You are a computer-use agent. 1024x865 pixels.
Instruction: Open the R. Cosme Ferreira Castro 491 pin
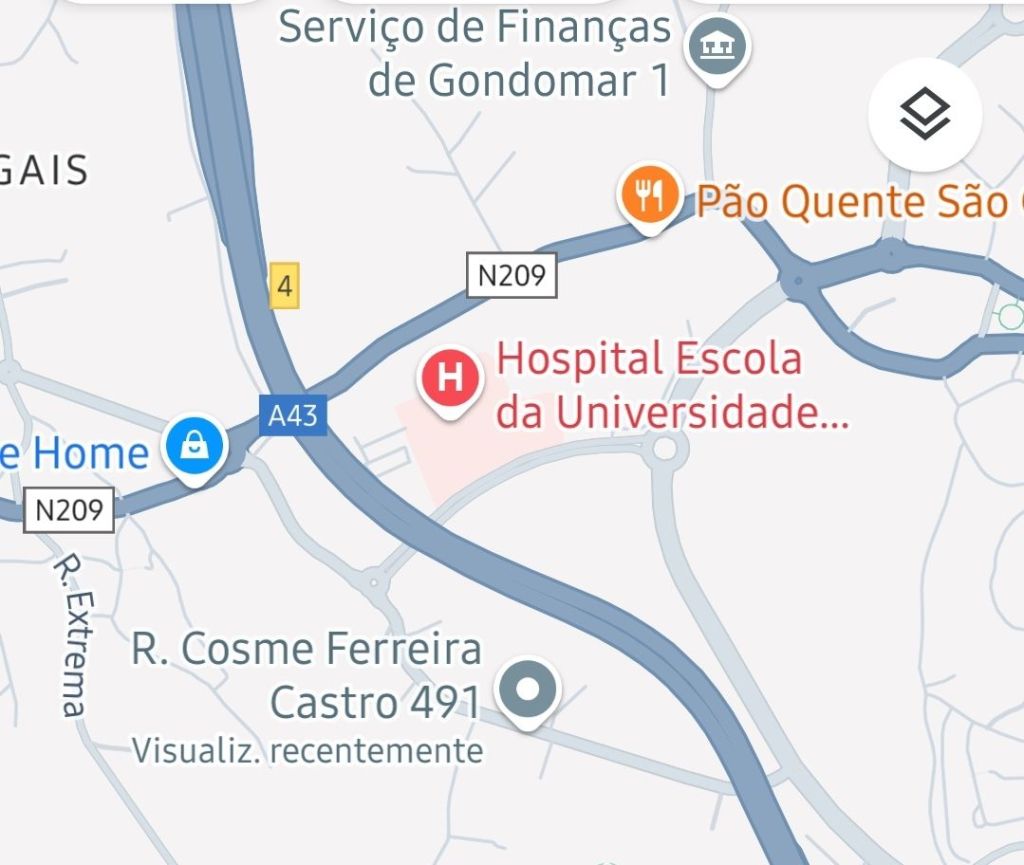pyautogui.click(x=529, y=690)
